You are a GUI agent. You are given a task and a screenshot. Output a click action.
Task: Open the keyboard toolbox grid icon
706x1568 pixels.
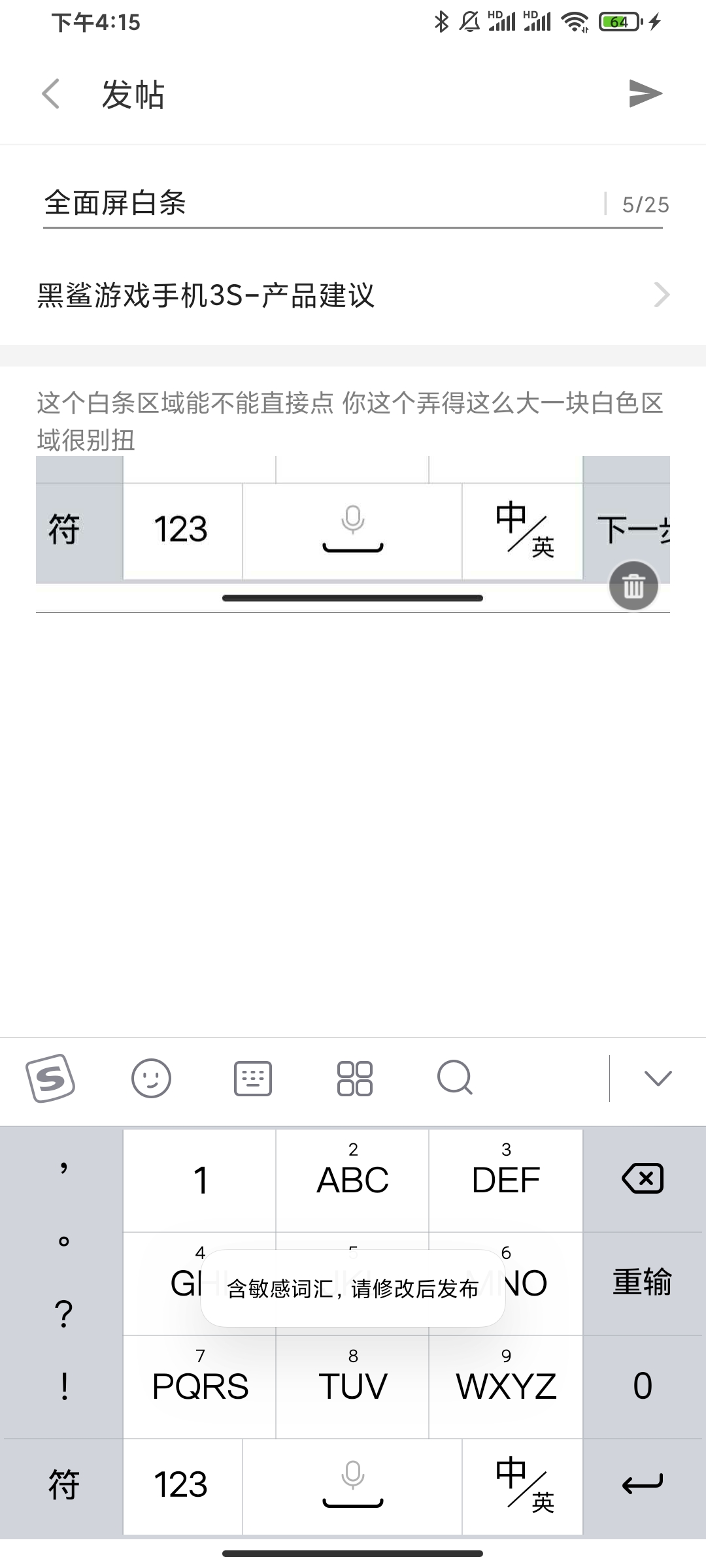354,1078
